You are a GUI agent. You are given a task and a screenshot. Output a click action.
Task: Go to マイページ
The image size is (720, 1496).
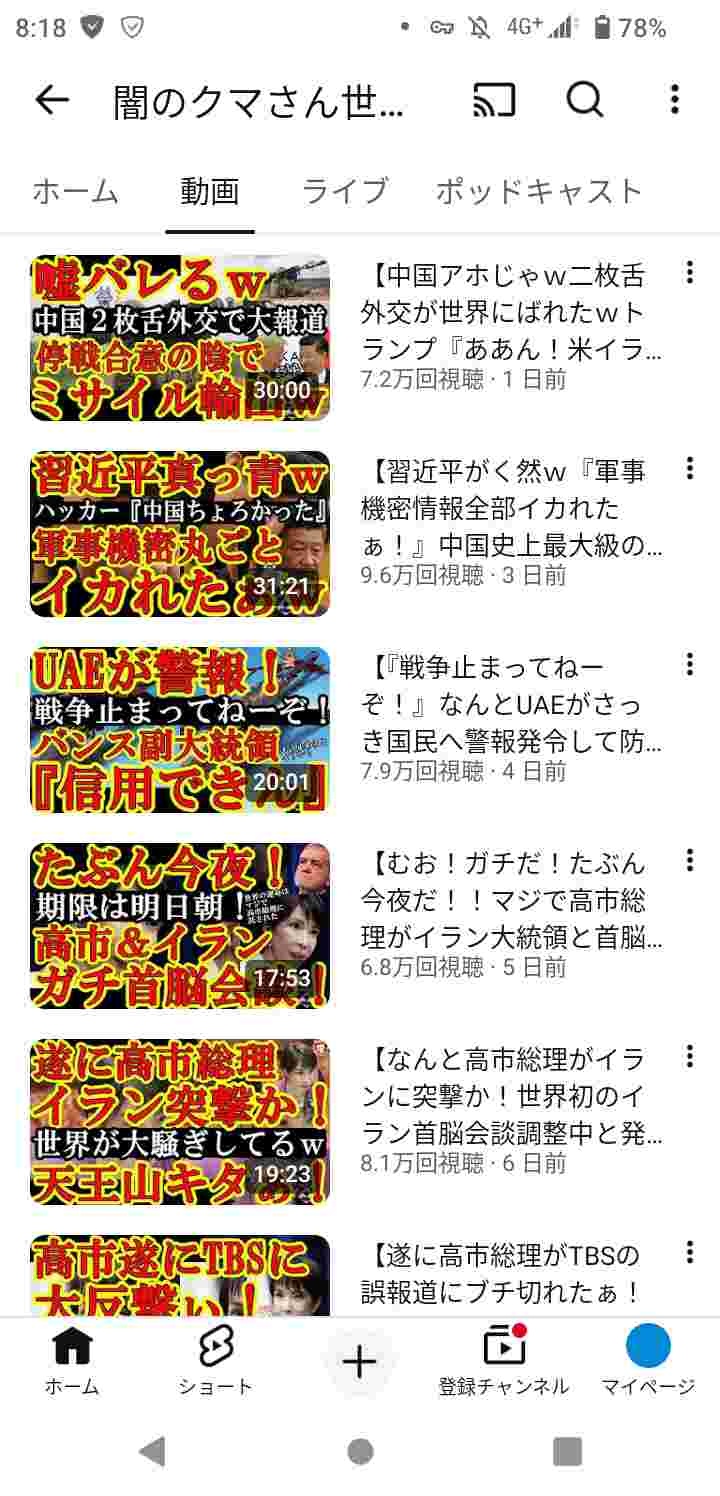[x=648, y=1360]
